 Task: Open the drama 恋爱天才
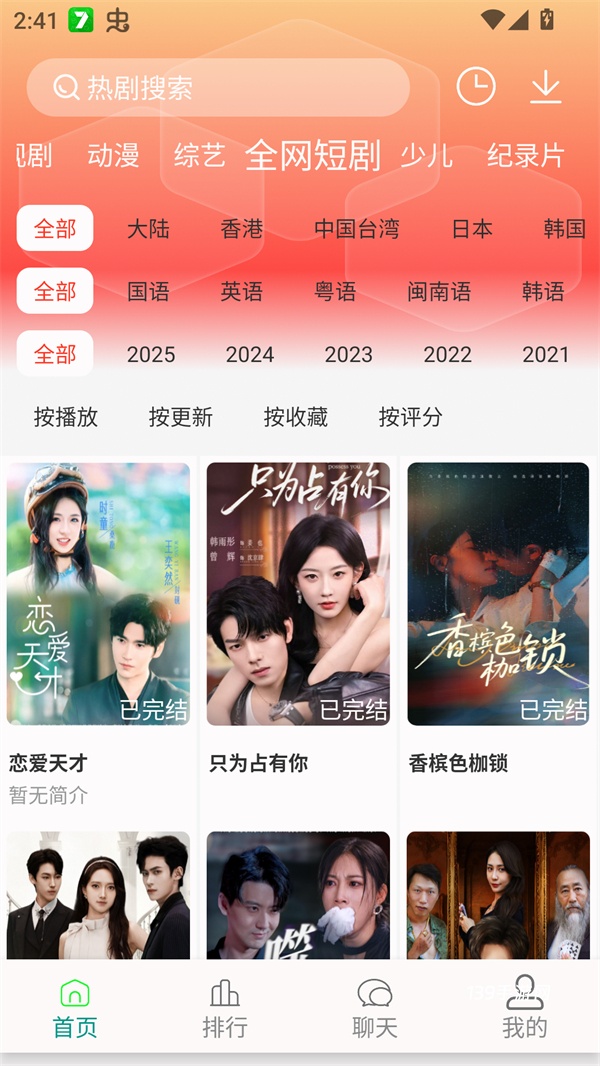click(98, 594)
